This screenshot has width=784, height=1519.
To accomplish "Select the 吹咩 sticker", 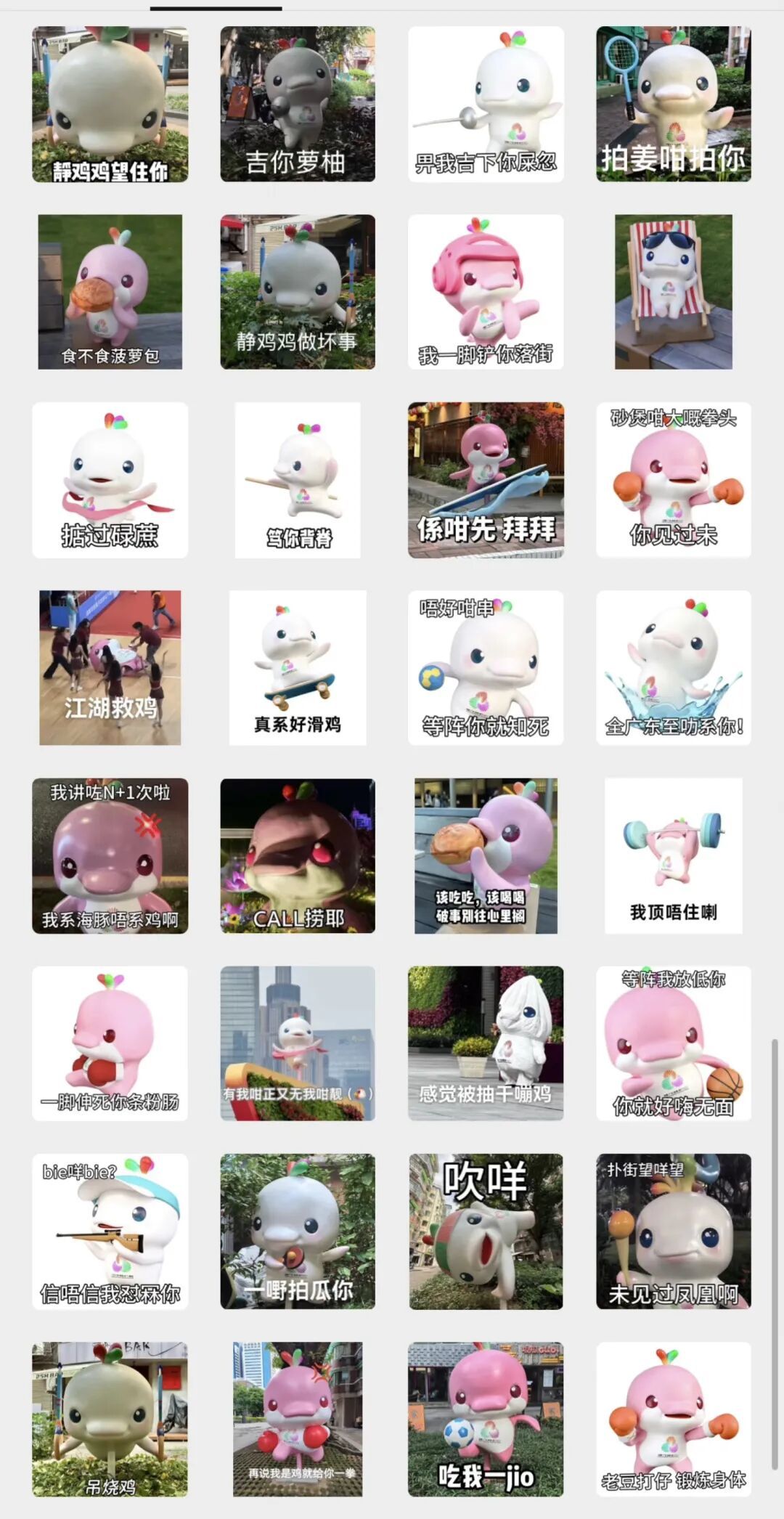I will pyautogui.click(x=486, y=1231).
